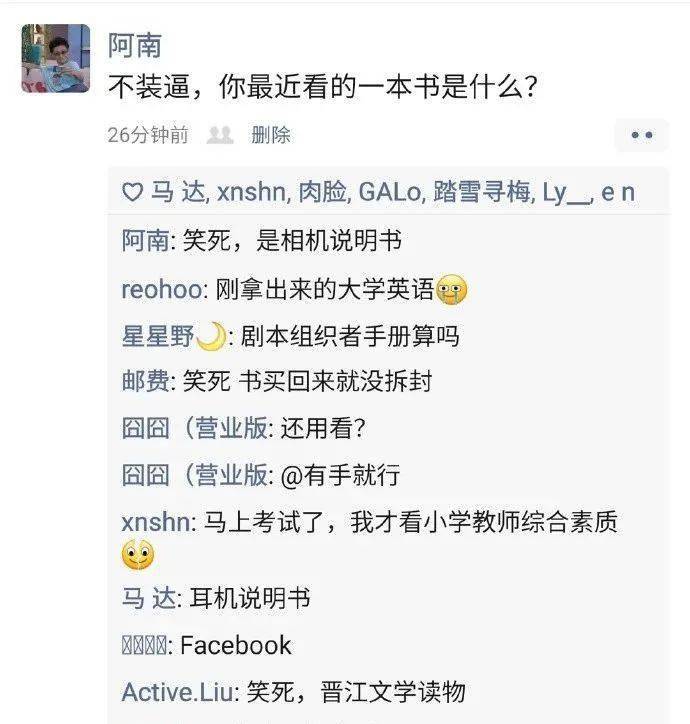Tap the poster name 阿南
This screenshot has width=690, height=724.
[134, 45]
